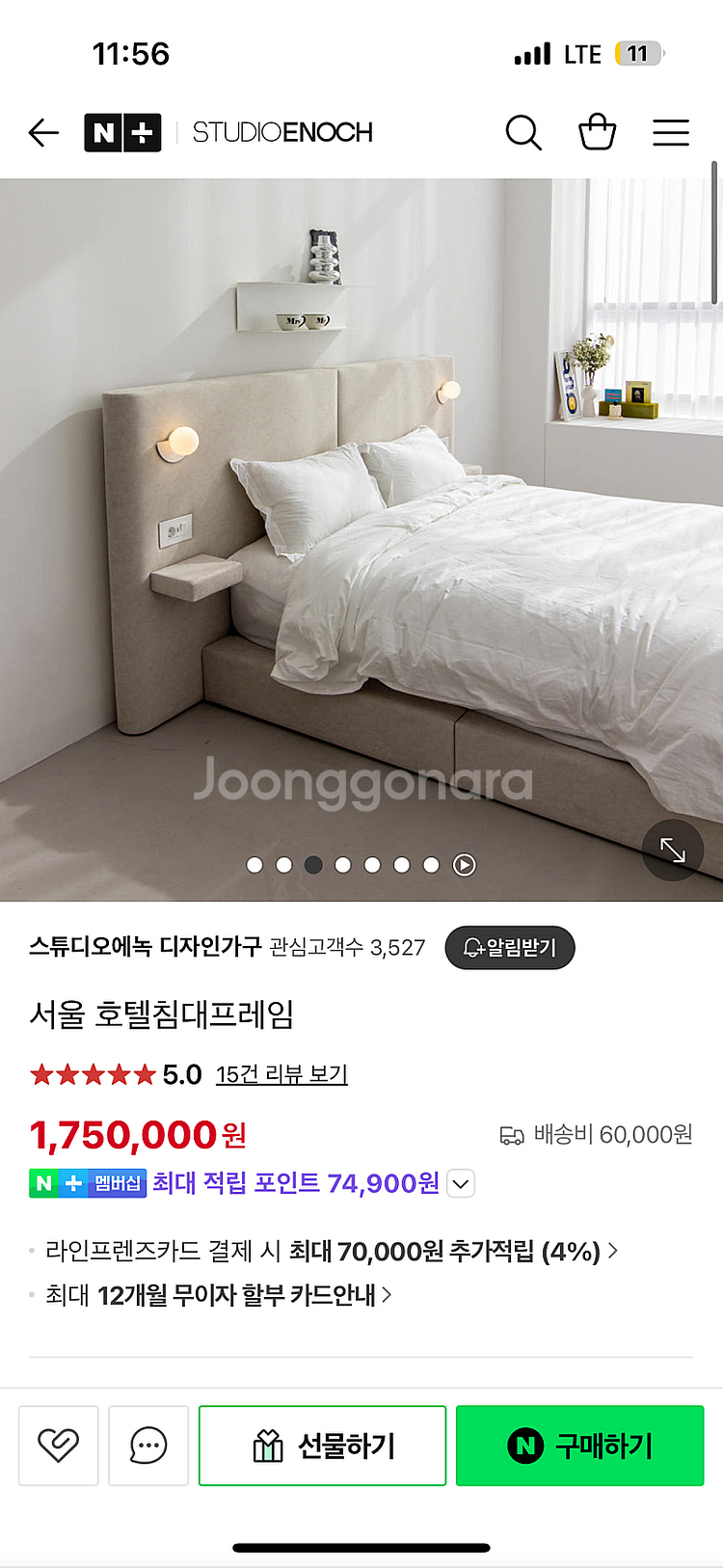The image size is (723, 1568).
Task: Open 라인프렌즈카드 추가적립 details
Action: 328,1252
